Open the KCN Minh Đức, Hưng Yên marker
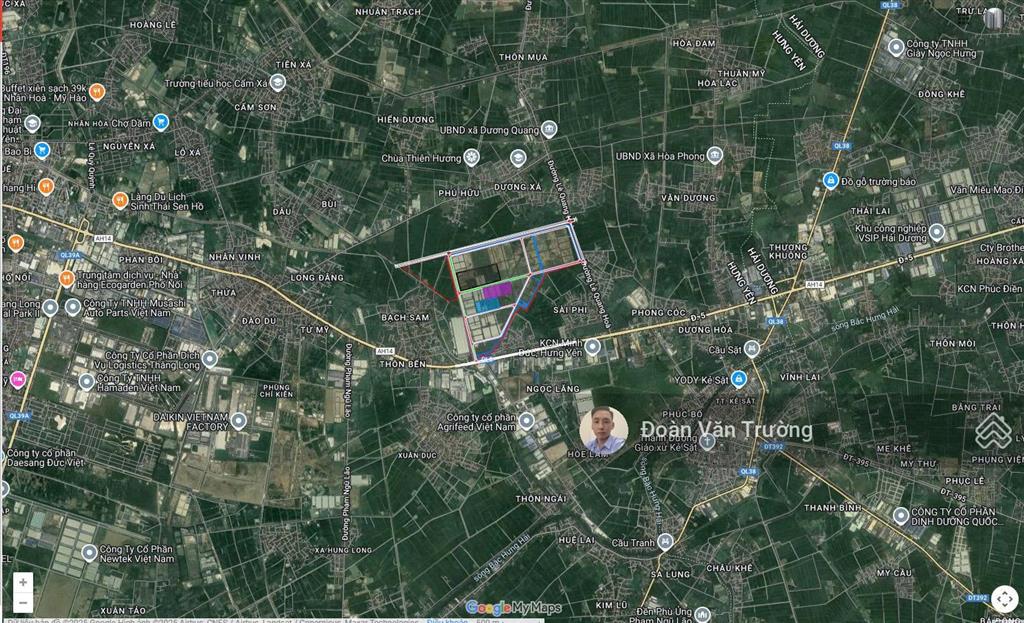 coord(592,346)
